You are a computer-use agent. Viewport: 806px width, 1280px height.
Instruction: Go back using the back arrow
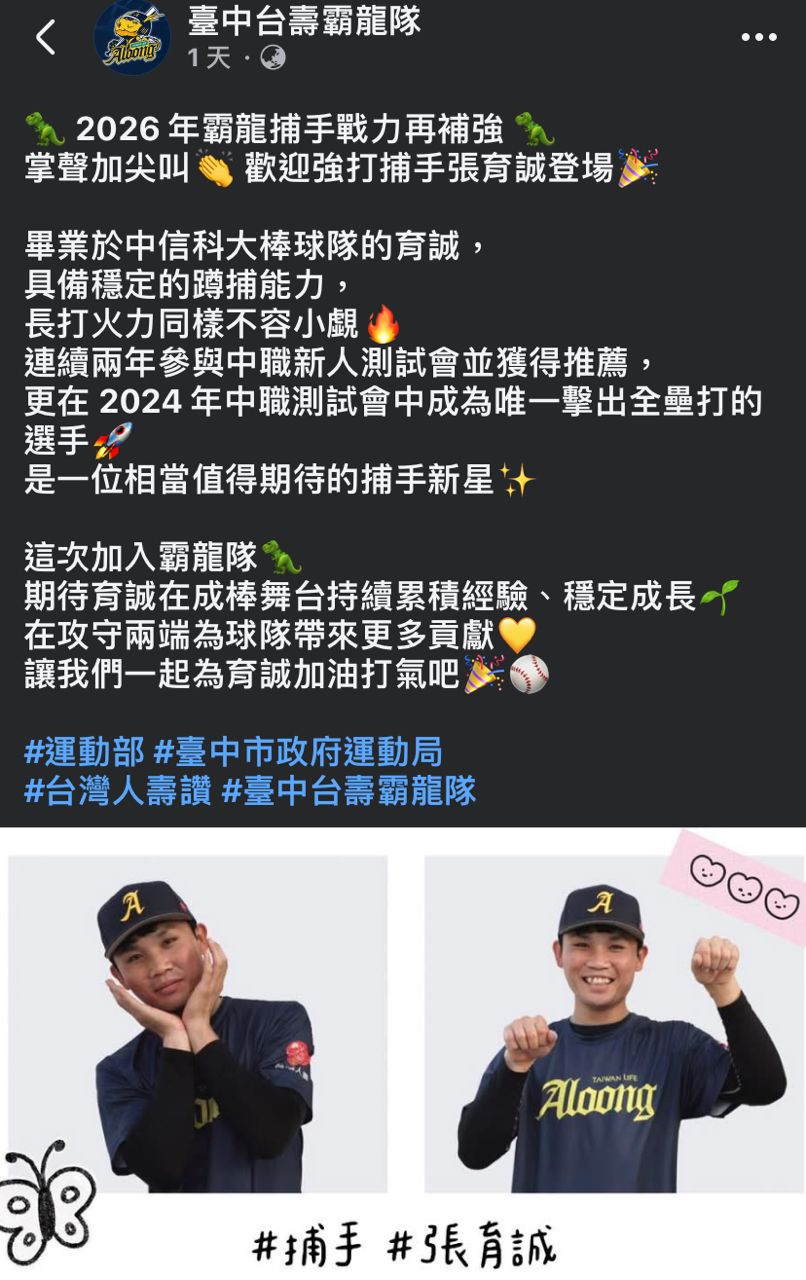45,38
